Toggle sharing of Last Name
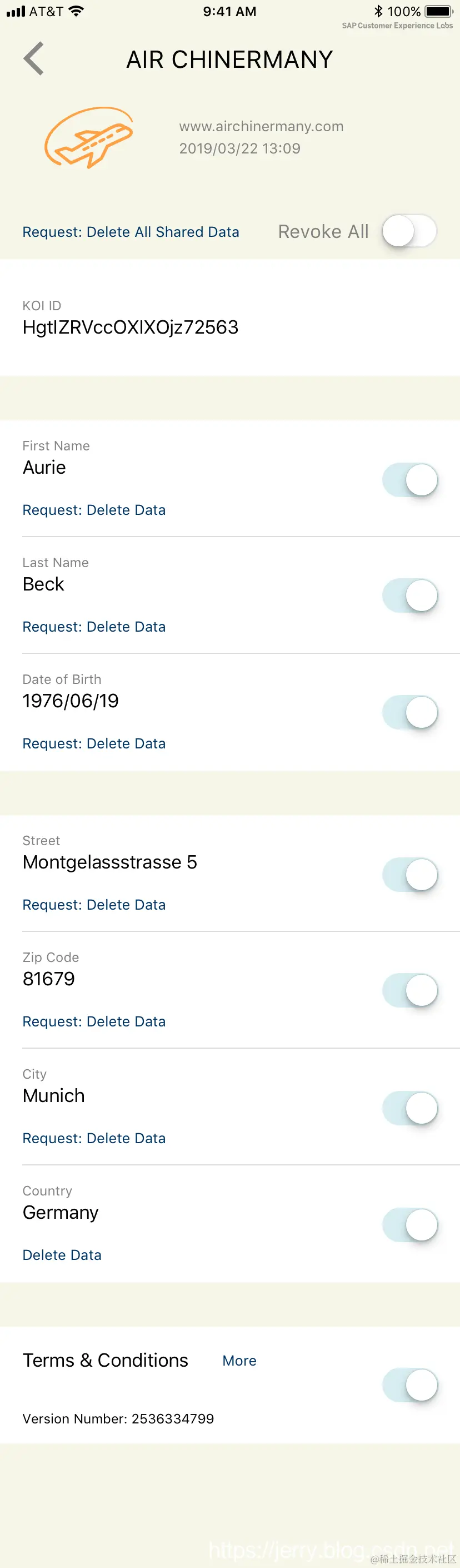This screenshot has width=460, height=1568. pos(409,596)
